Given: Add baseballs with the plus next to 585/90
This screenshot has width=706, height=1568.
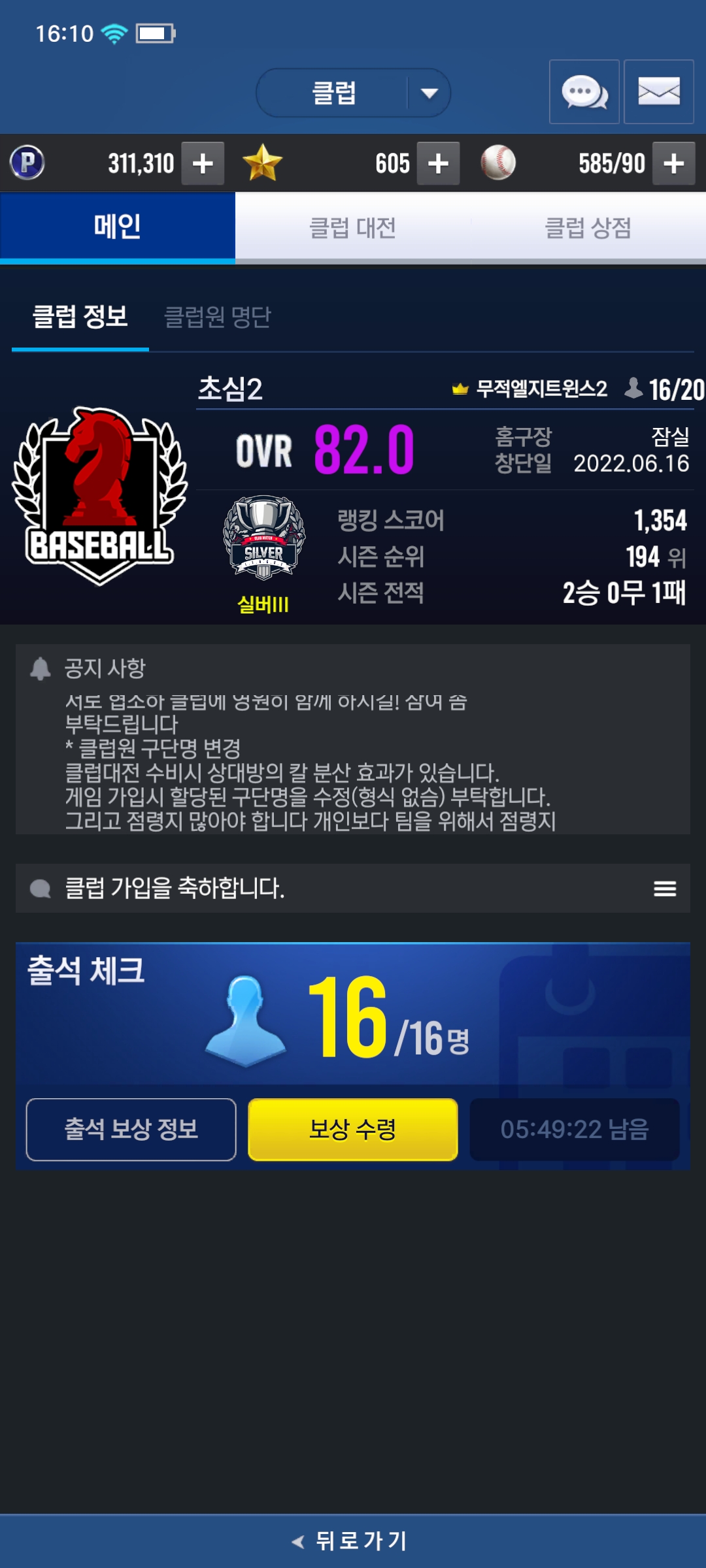Looking at the screenshot, I should click(x=673, y=163).
